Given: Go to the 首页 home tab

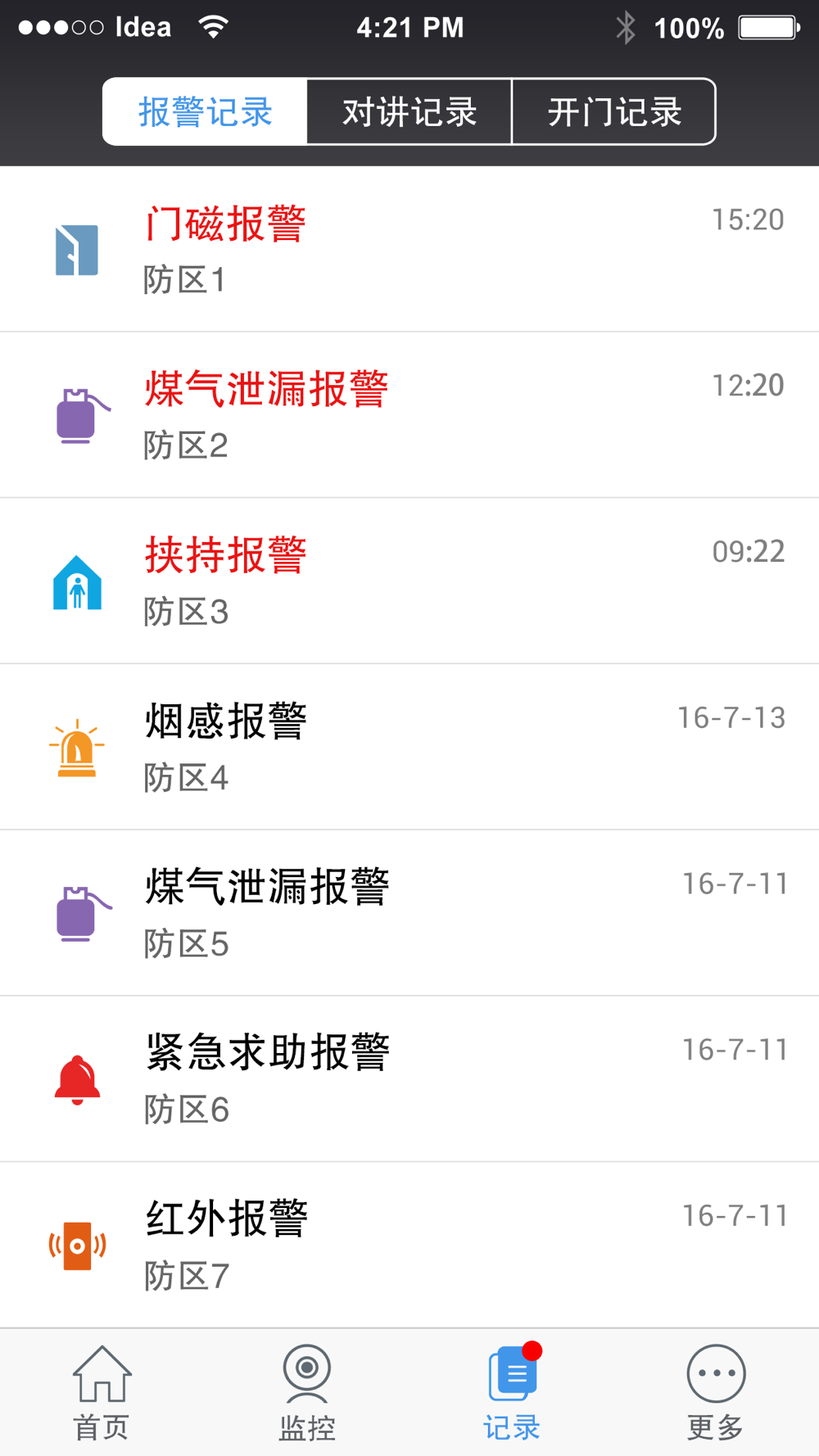Looking at the screenshot, I should 102,1393.
